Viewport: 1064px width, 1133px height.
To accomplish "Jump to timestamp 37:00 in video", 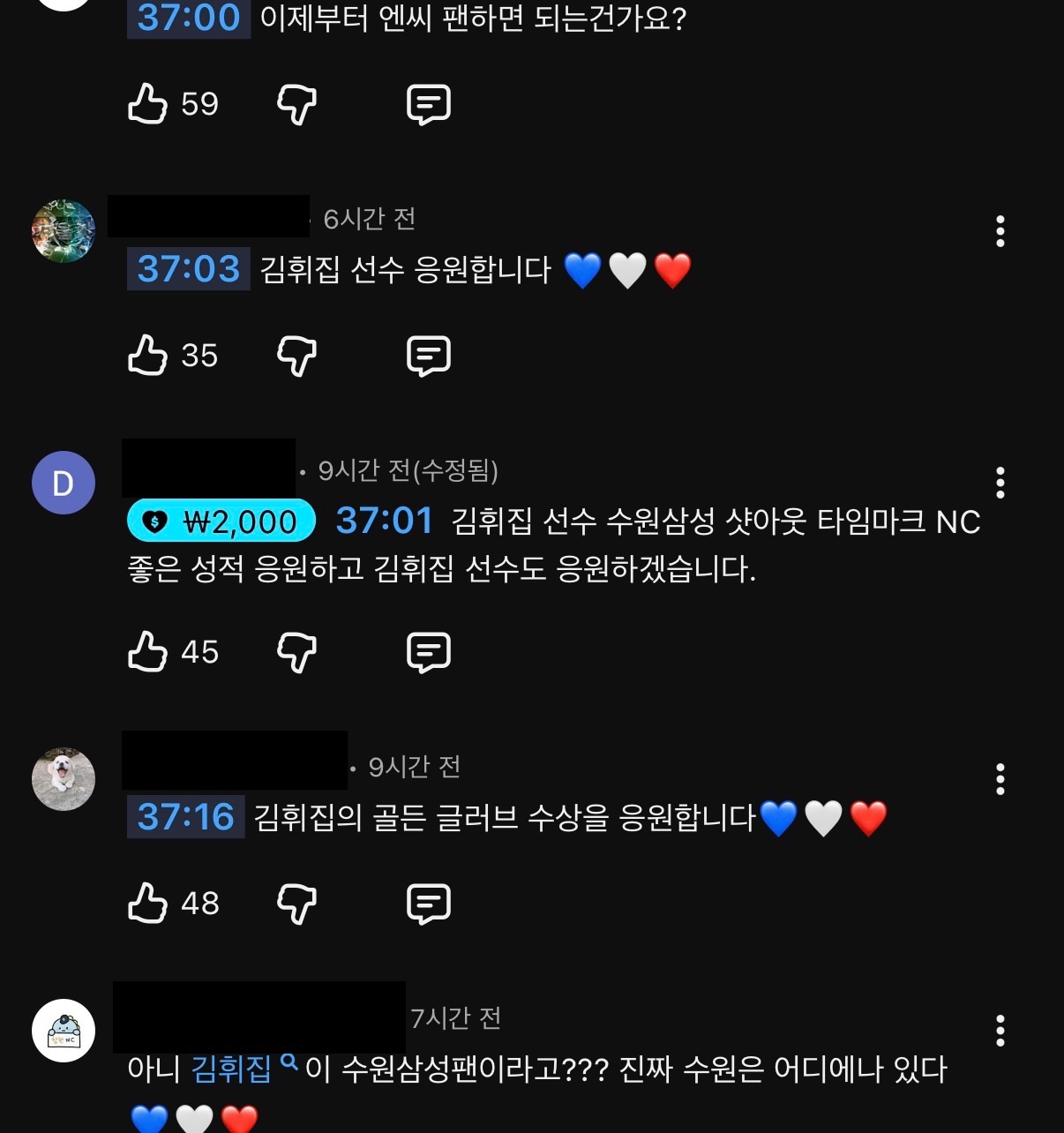I will point(189,18).
